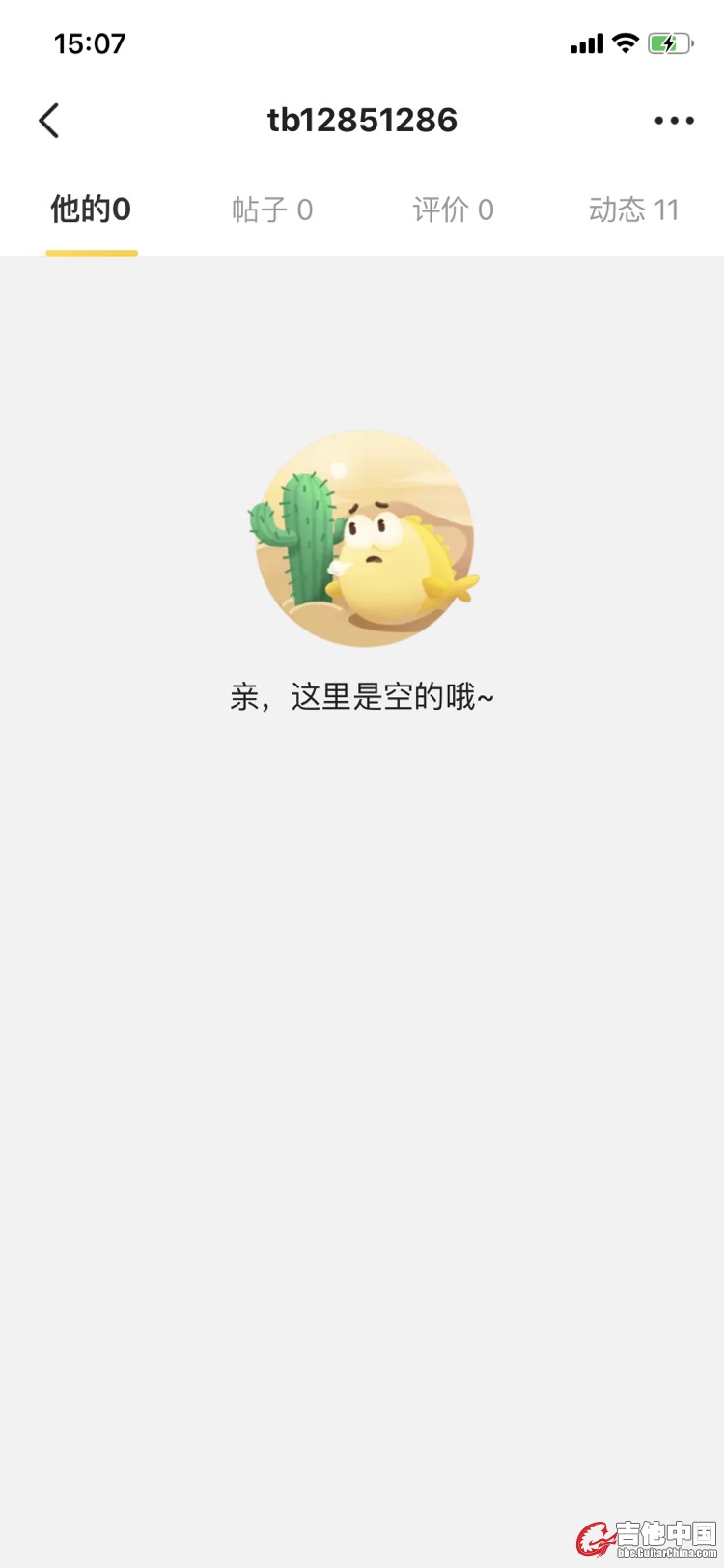Viewport: 724px width, 1568px height.
Task: Select the 他的0 tab
Action: [91, 210]
